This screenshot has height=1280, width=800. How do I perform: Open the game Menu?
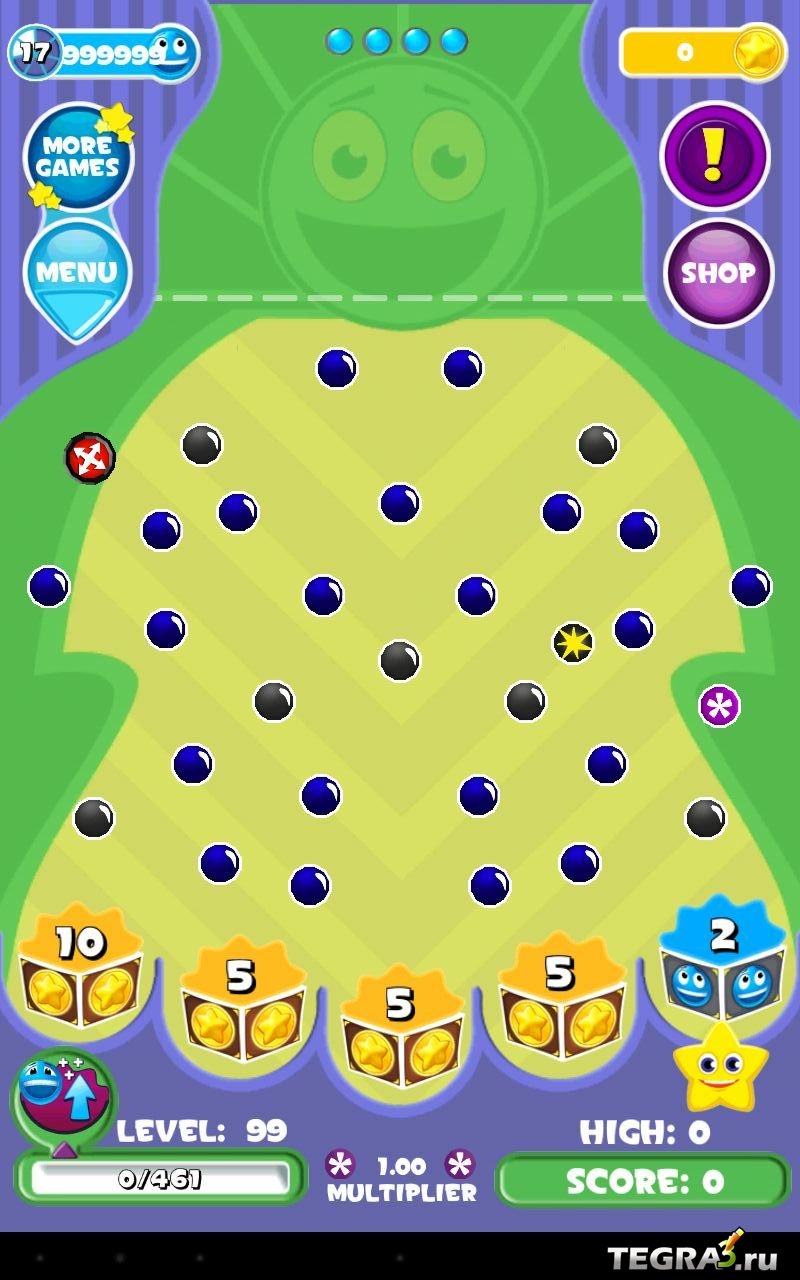[77, 273]
